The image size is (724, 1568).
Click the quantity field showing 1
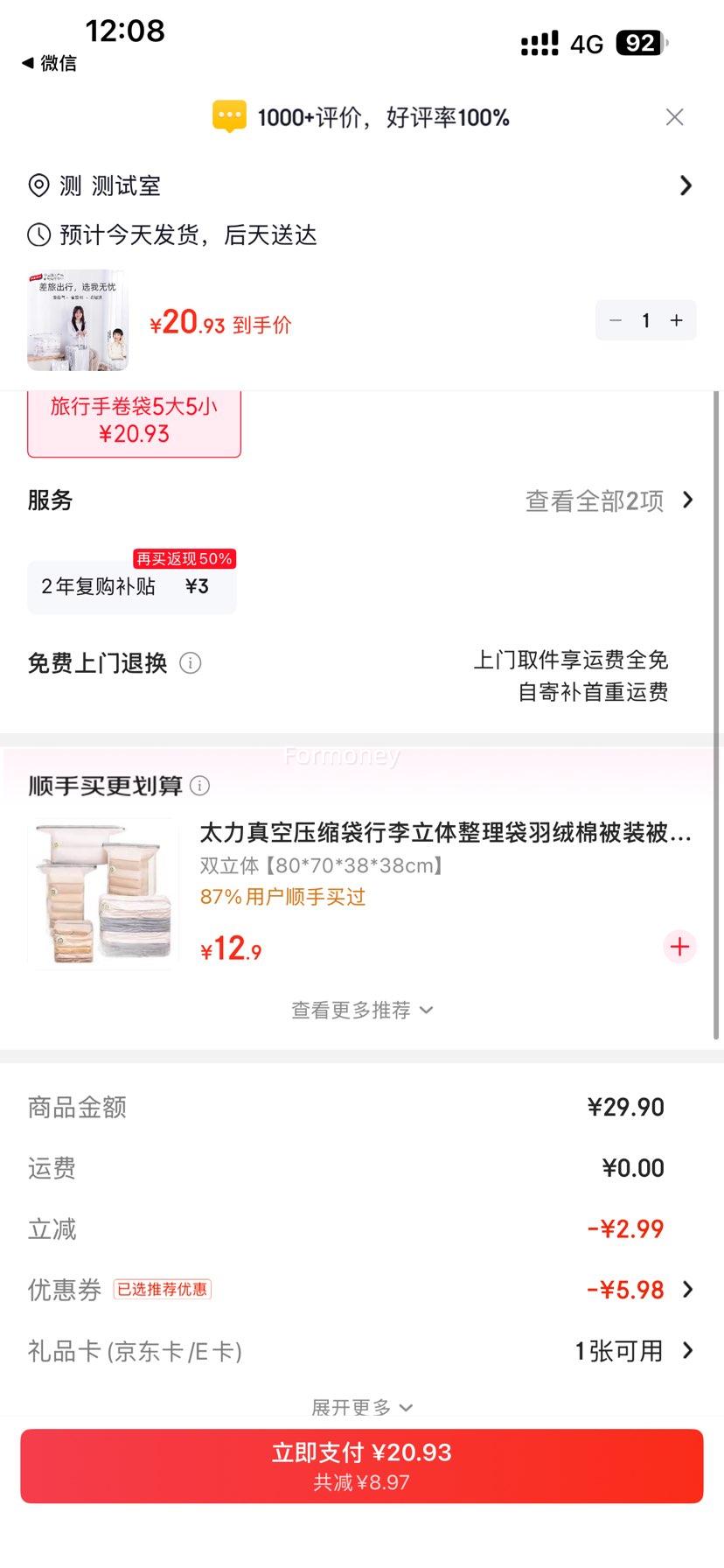[645, 320]
